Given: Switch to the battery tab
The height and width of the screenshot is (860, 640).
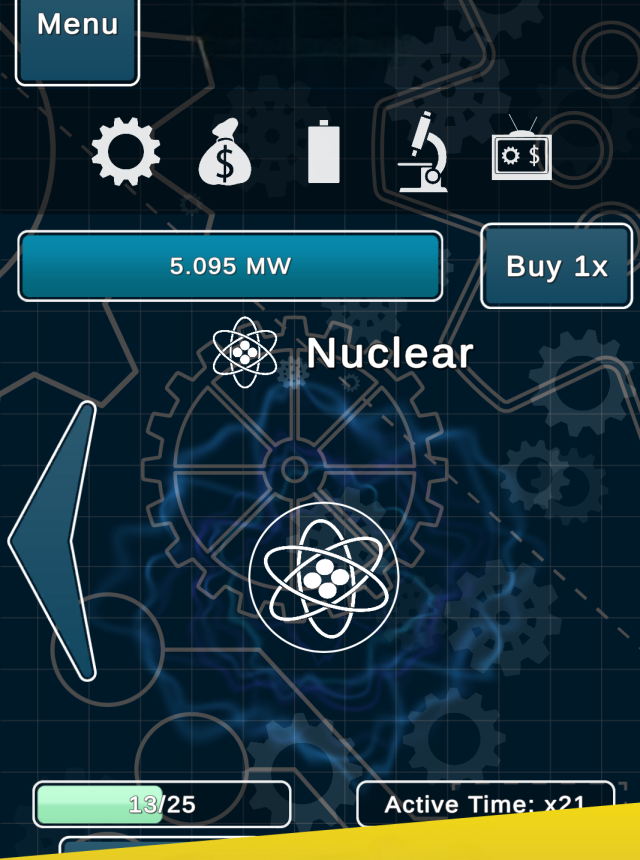Looking at the screenshot, I should click(323, 152).
